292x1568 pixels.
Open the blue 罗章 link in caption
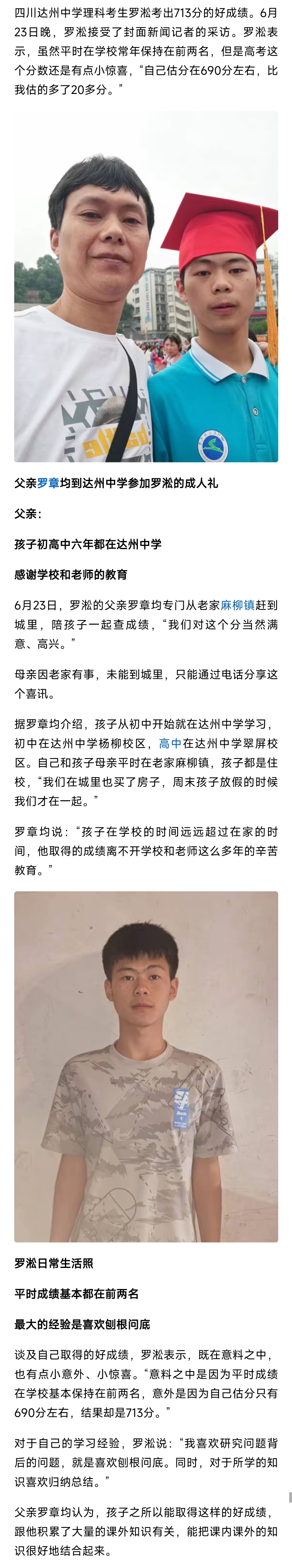[x=48, y=483]
